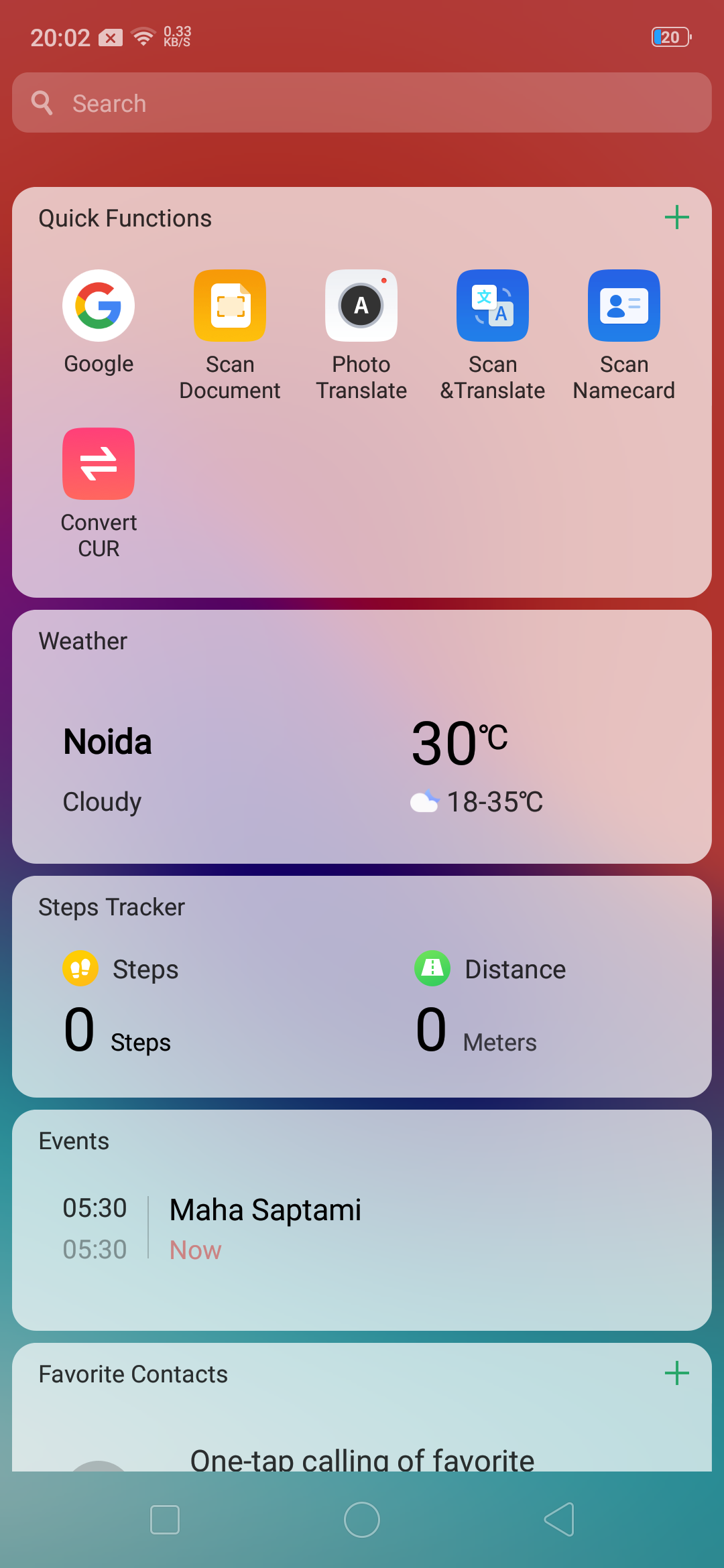Open Photo Translate function
This screenshot has width=724, height=1568.
(361, 306)
